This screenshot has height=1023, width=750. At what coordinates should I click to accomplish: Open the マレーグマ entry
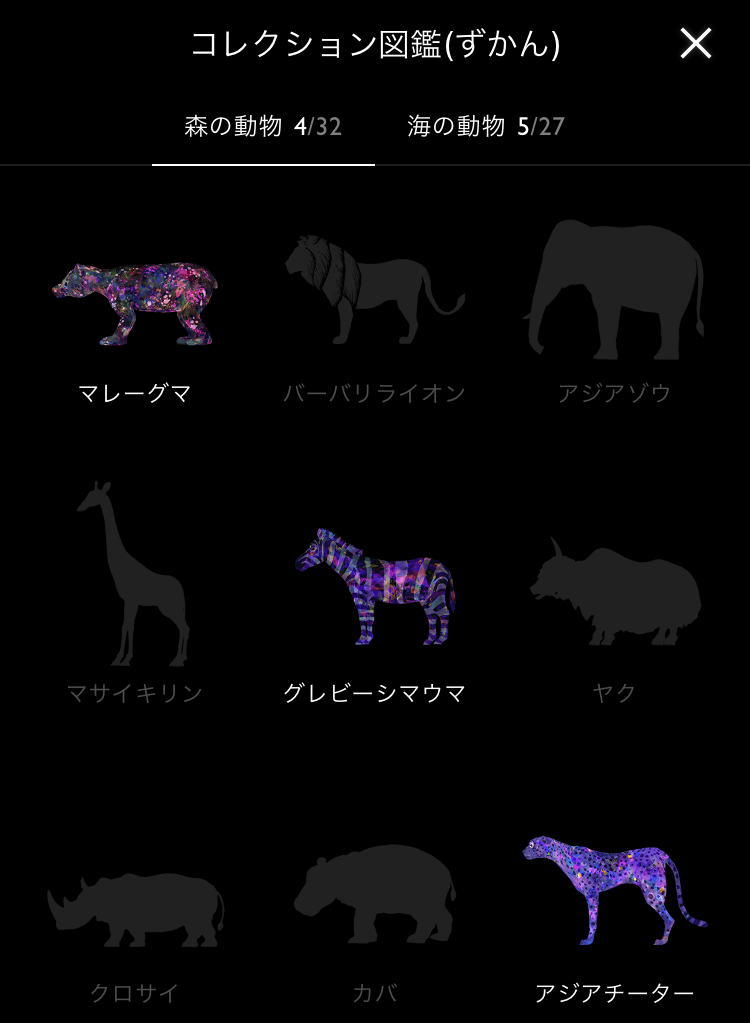(x=135, y=303)
